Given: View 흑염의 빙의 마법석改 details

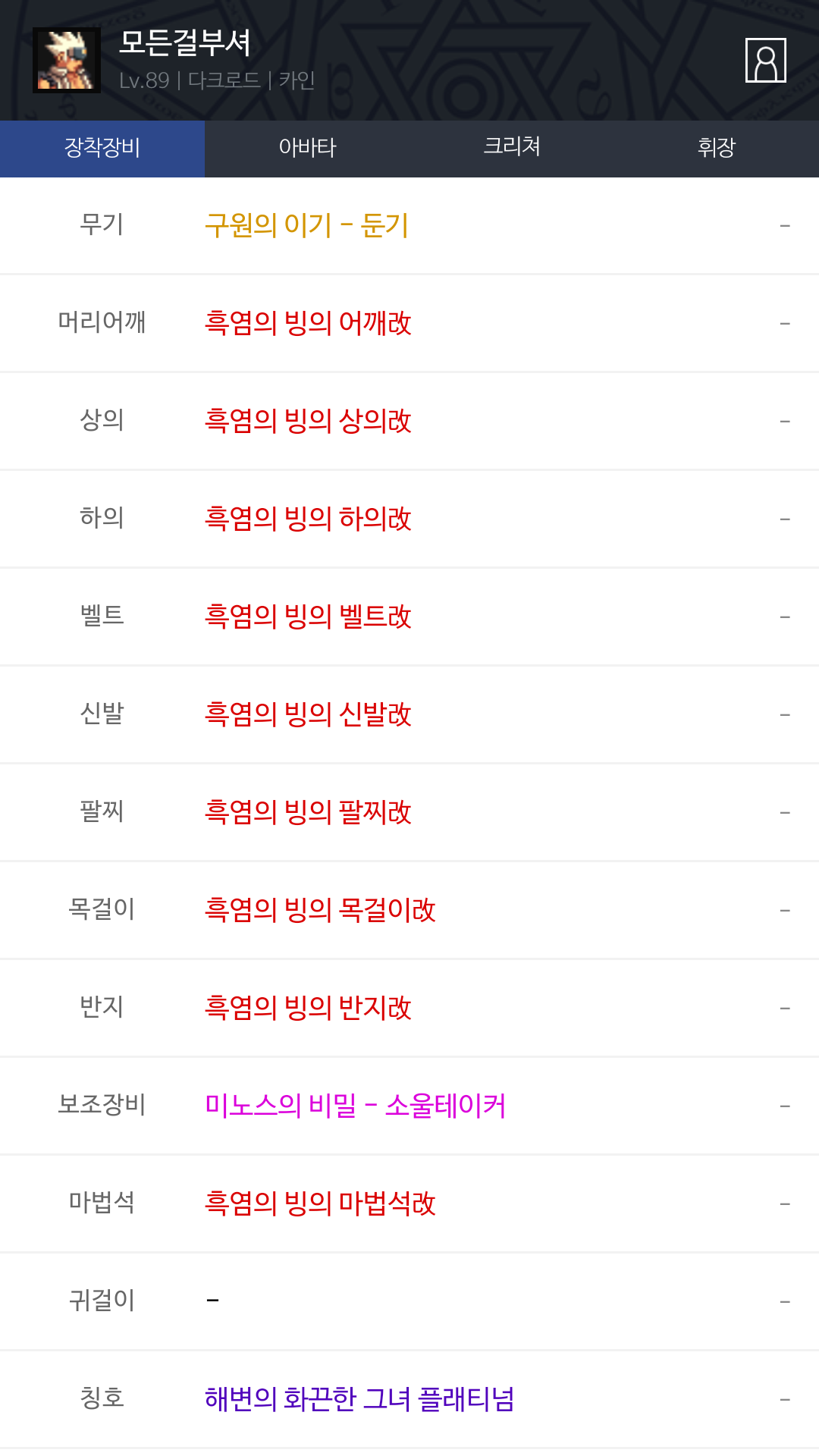Looking at the screenshot, I should [320, 1203].
